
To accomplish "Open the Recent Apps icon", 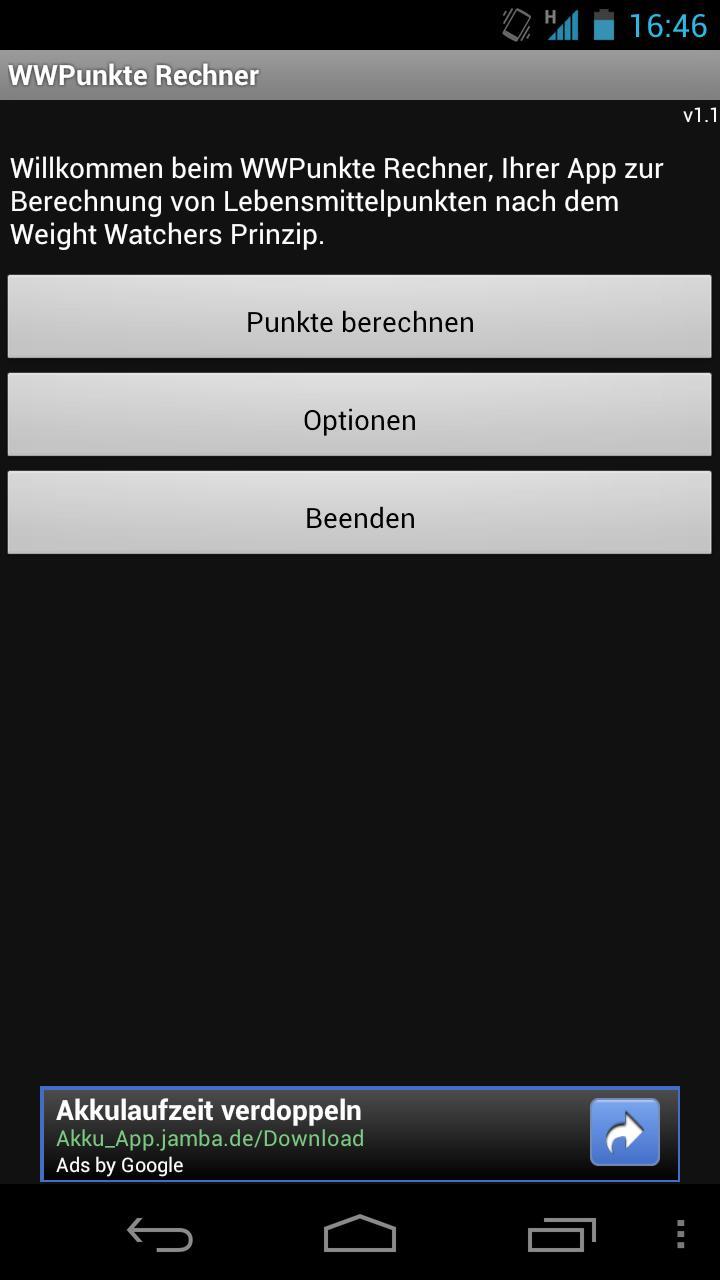I will (x=560, y=1234).
